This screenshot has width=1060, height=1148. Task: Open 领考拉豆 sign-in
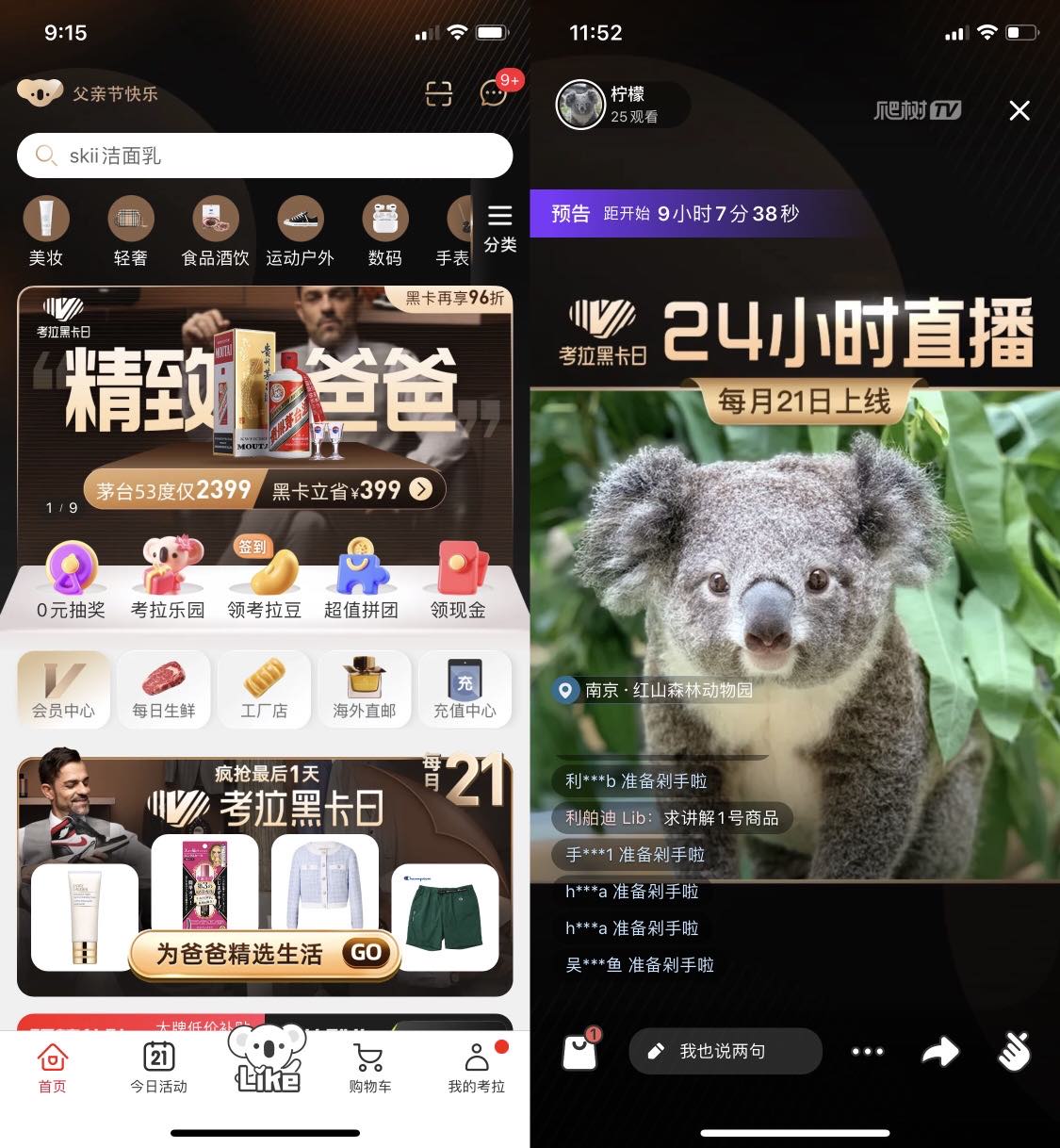coord(265,580)
